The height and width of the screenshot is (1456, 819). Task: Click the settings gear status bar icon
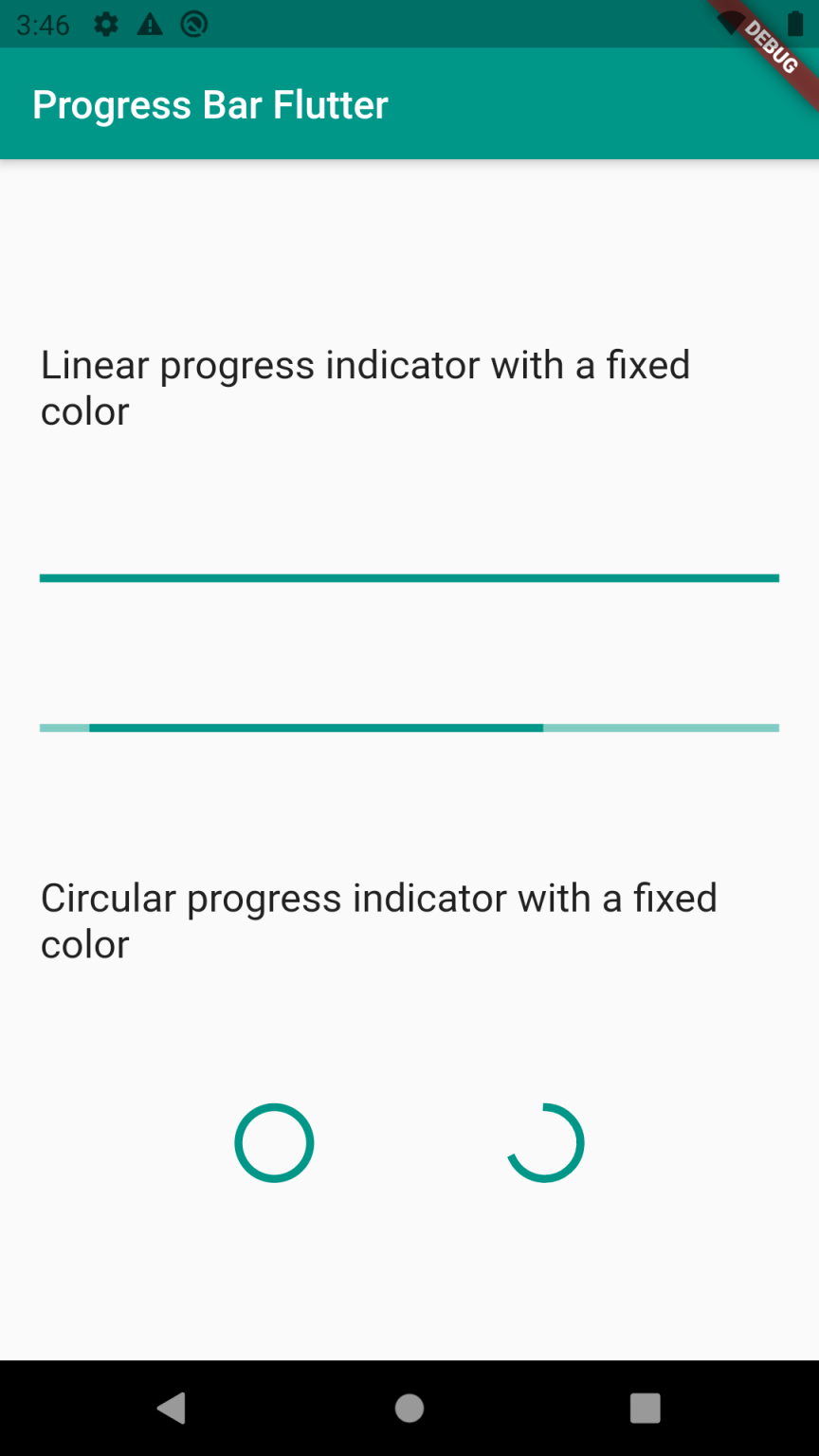[x=105, y=25]
